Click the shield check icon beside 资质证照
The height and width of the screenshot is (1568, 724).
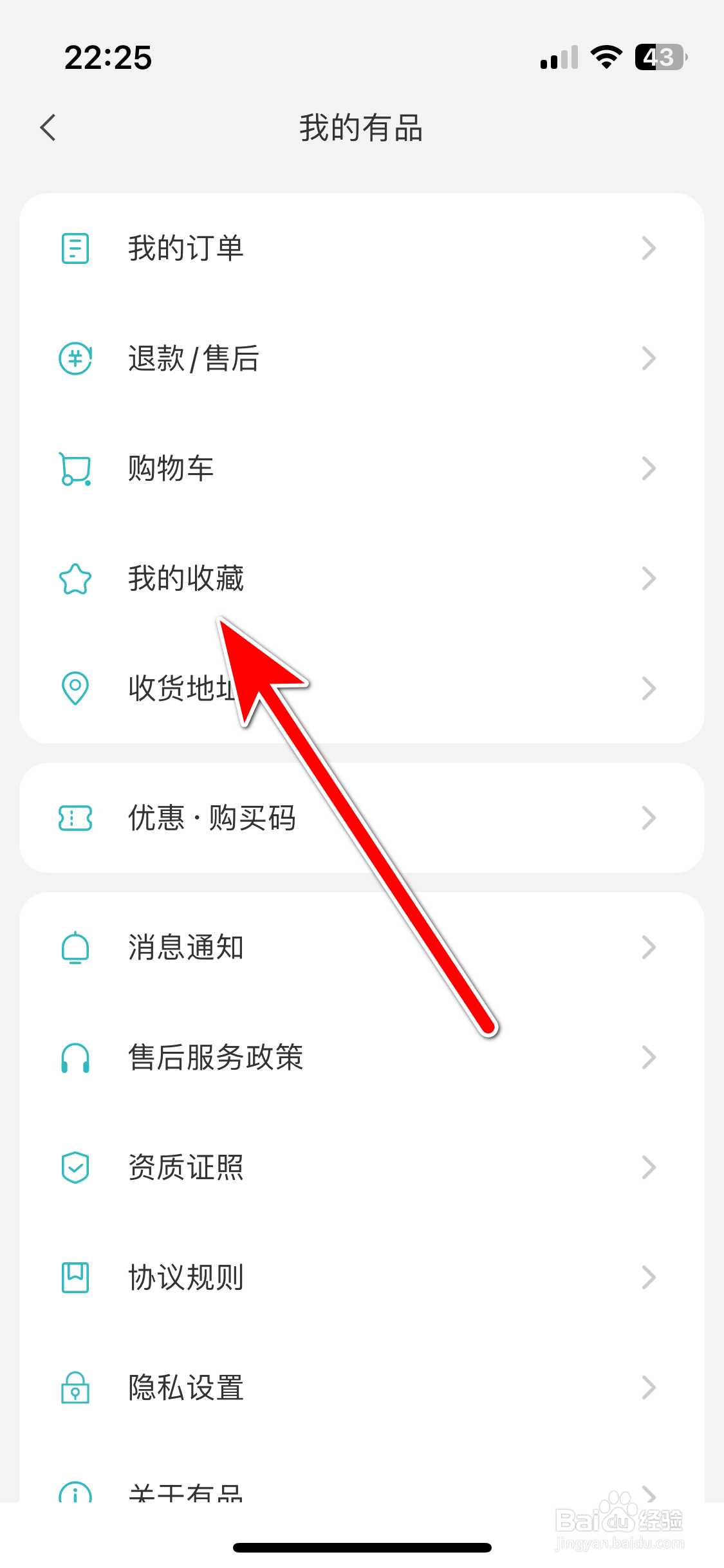[75, 1166]
